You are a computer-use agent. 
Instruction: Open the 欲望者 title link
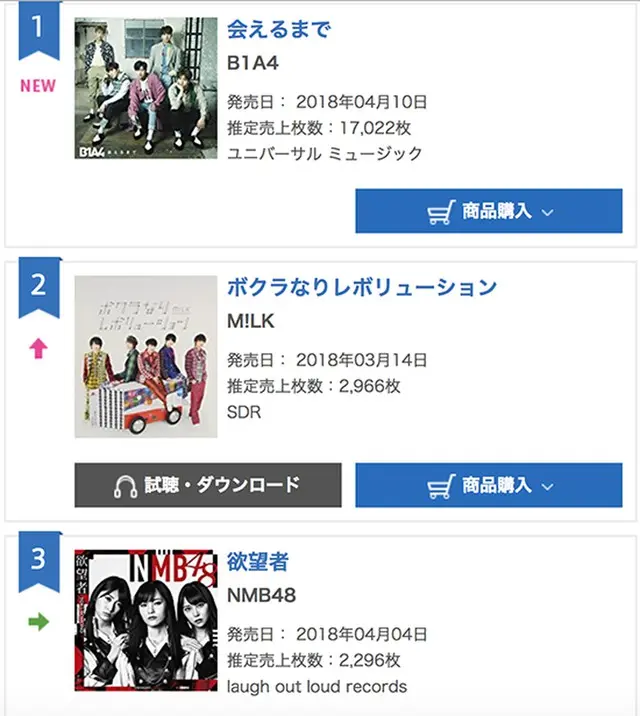[x=258, y=562]
